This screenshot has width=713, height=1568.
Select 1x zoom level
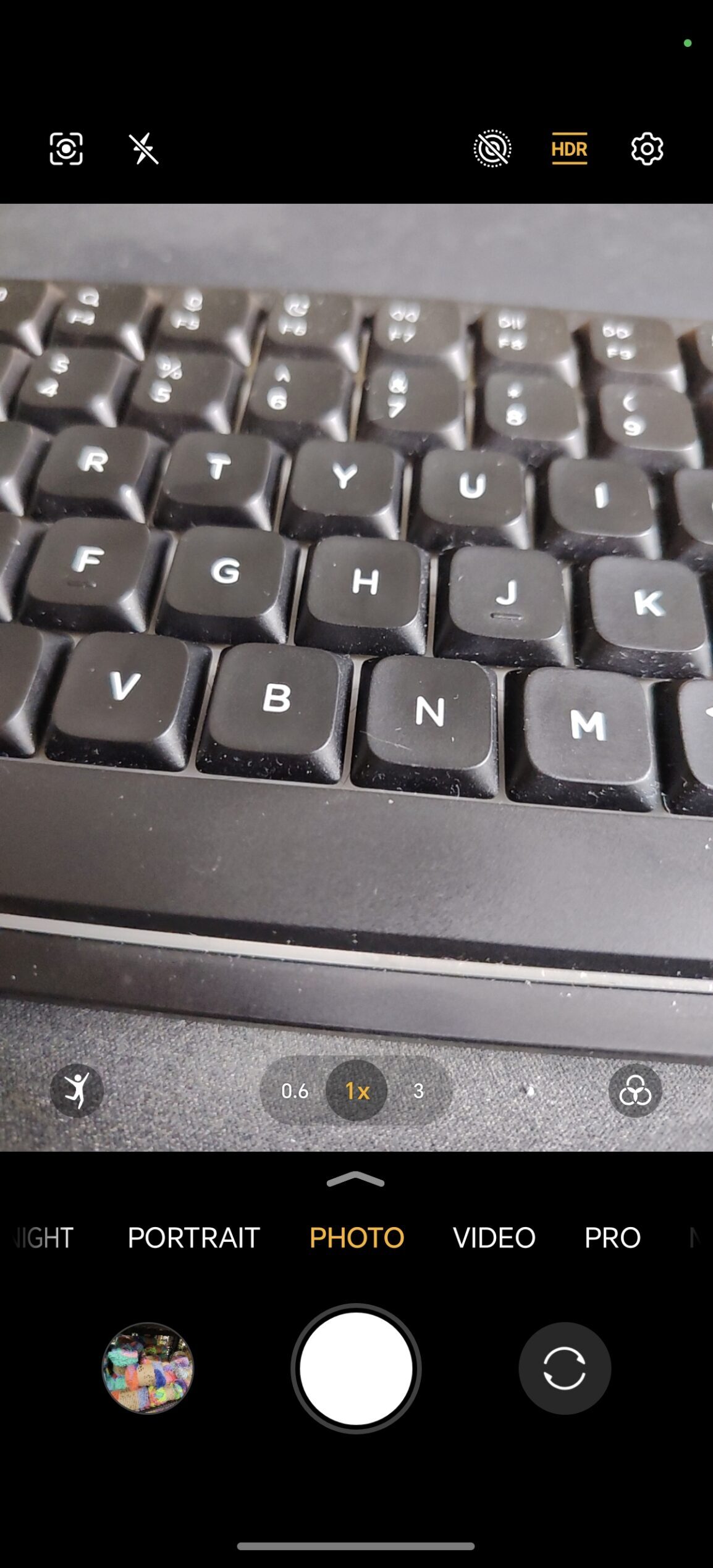pyautogui.click(x=356, y=1091)
